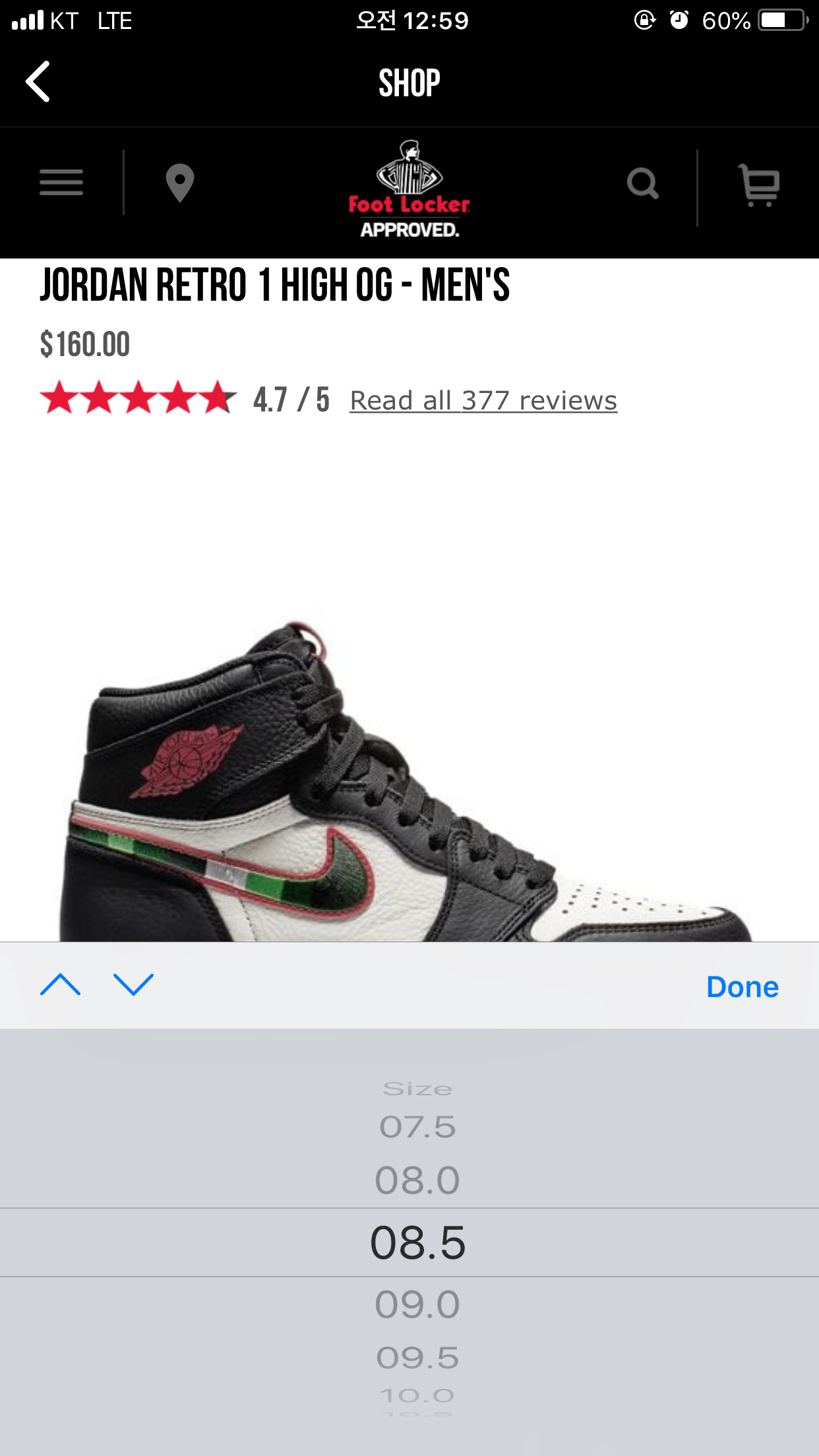Choose size 09.5 in the picker
Image resolution: width=819 pixels, height=1456 pixels.
click(x=417, y=1358)
